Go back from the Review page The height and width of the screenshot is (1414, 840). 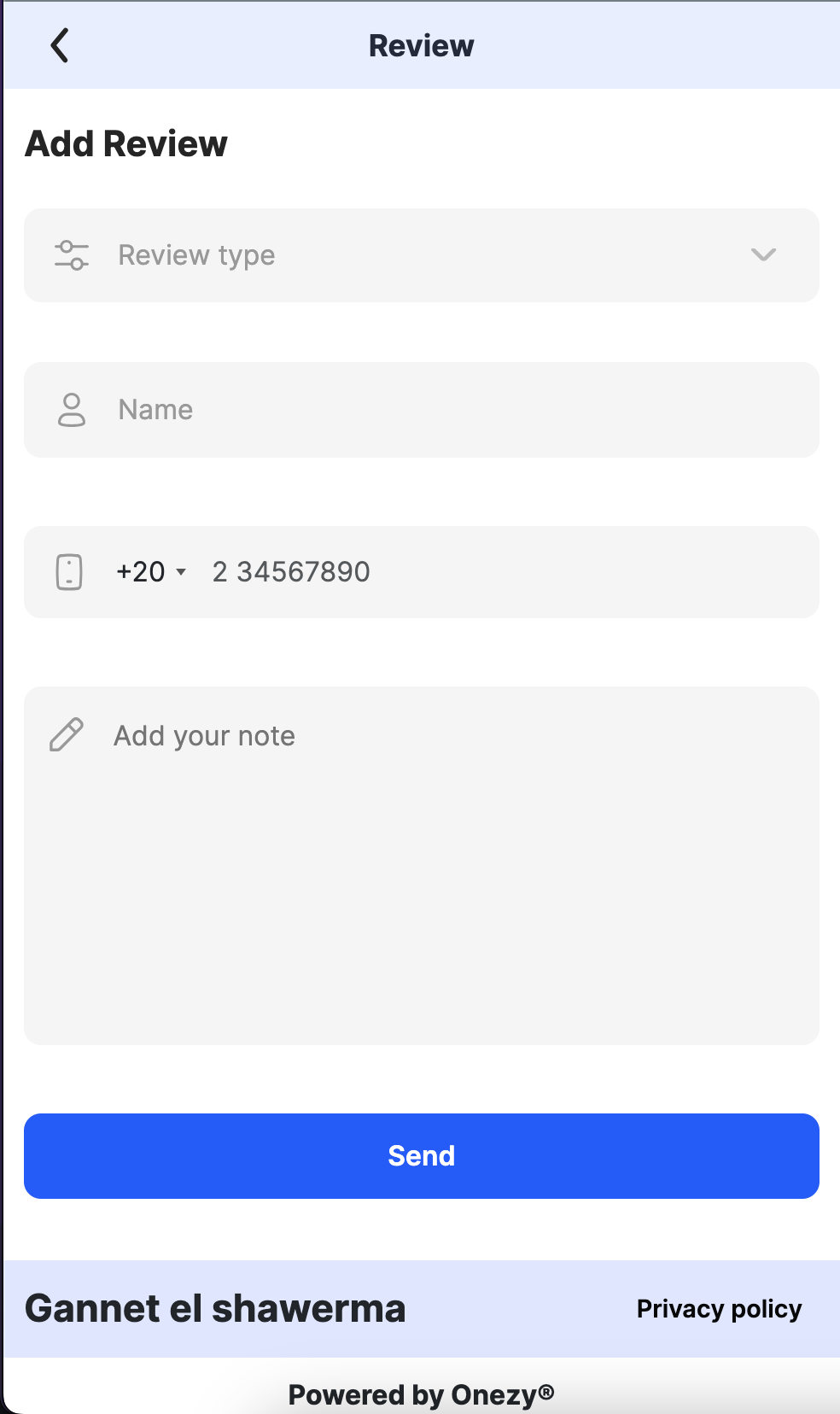[59, 46]
